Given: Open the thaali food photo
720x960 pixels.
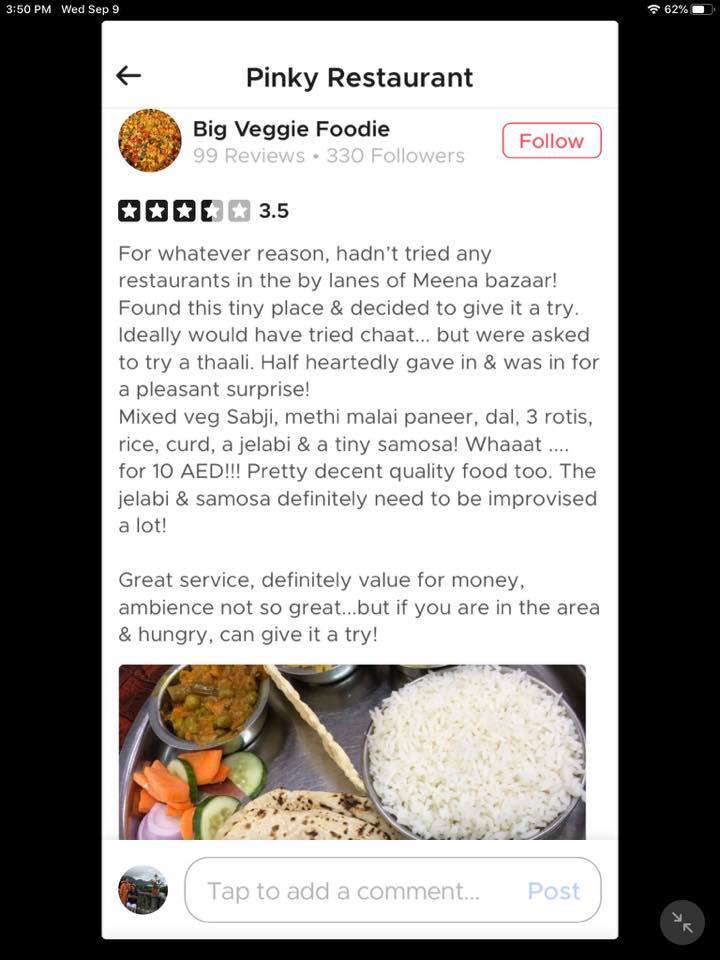Looking at the screenshot, I should (x=352, y=752).
